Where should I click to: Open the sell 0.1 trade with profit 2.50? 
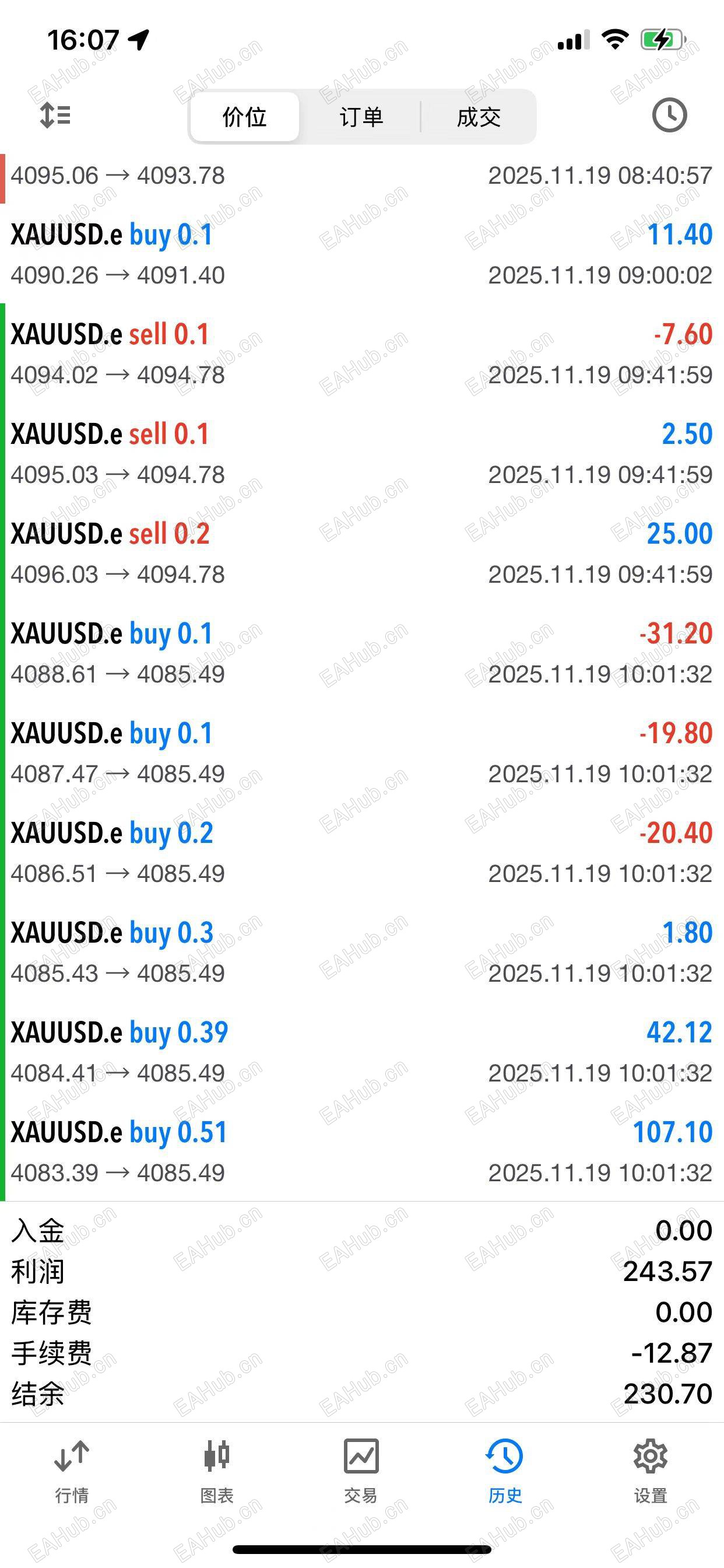click(362, 454)
